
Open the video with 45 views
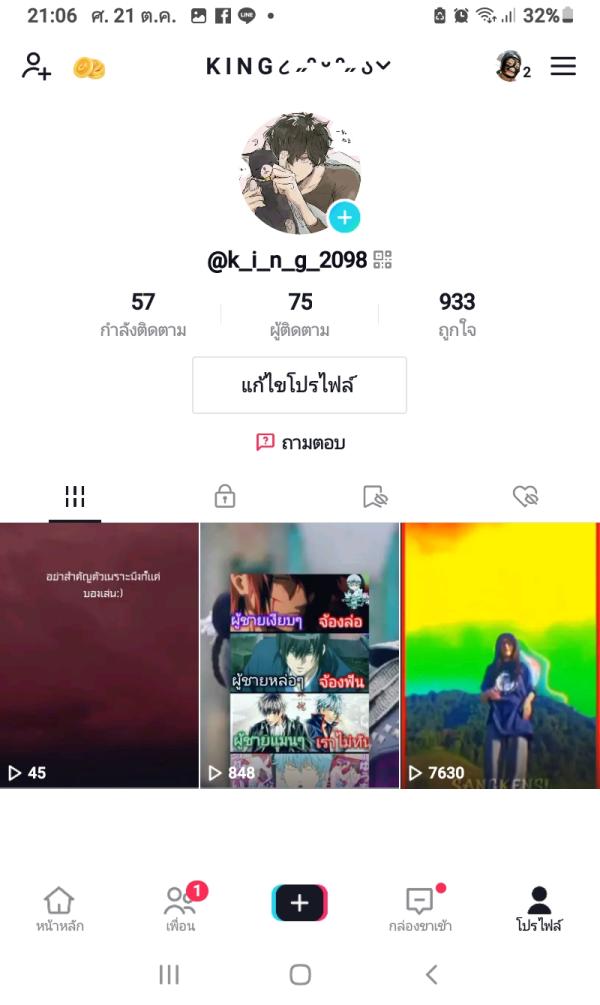pos(99,655)
